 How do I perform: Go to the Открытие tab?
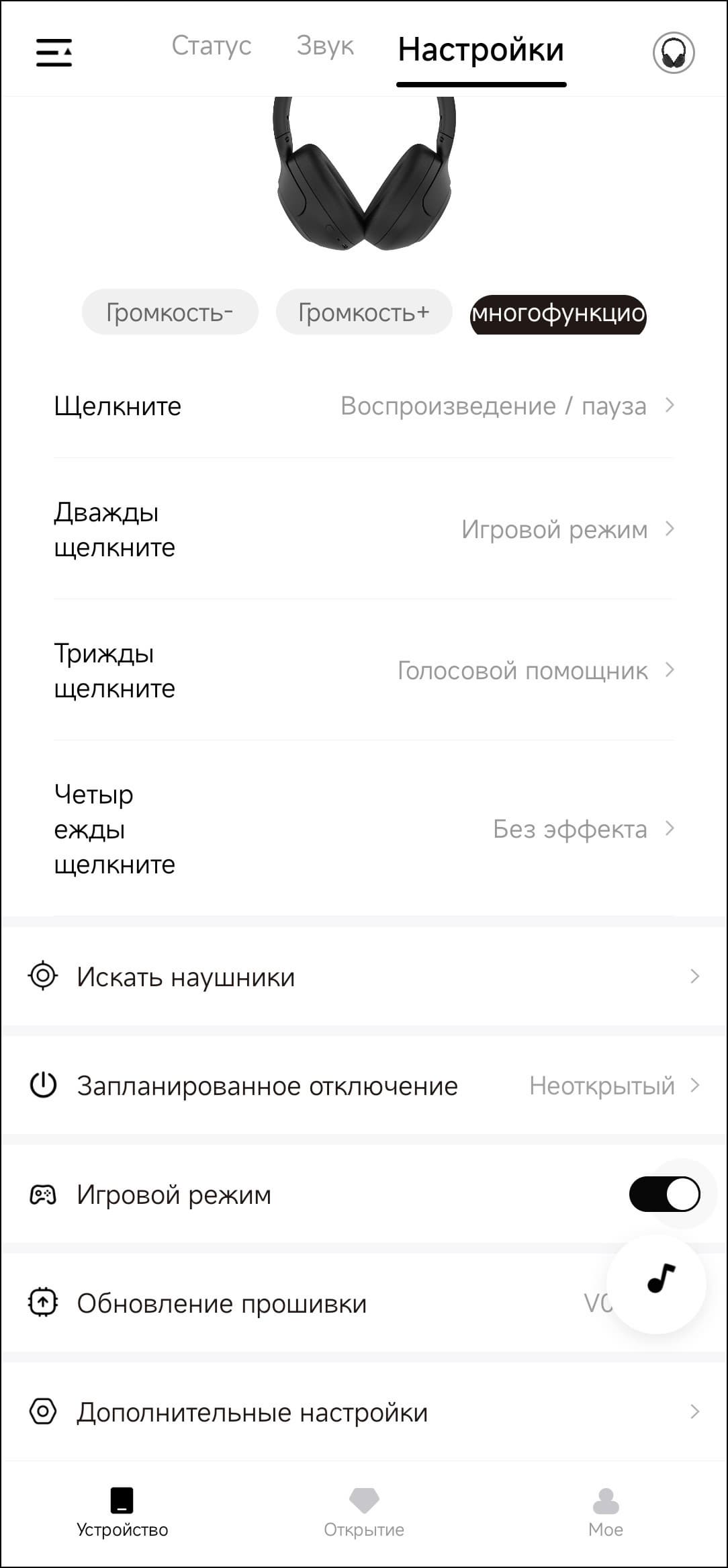[x=364, y=1512]
